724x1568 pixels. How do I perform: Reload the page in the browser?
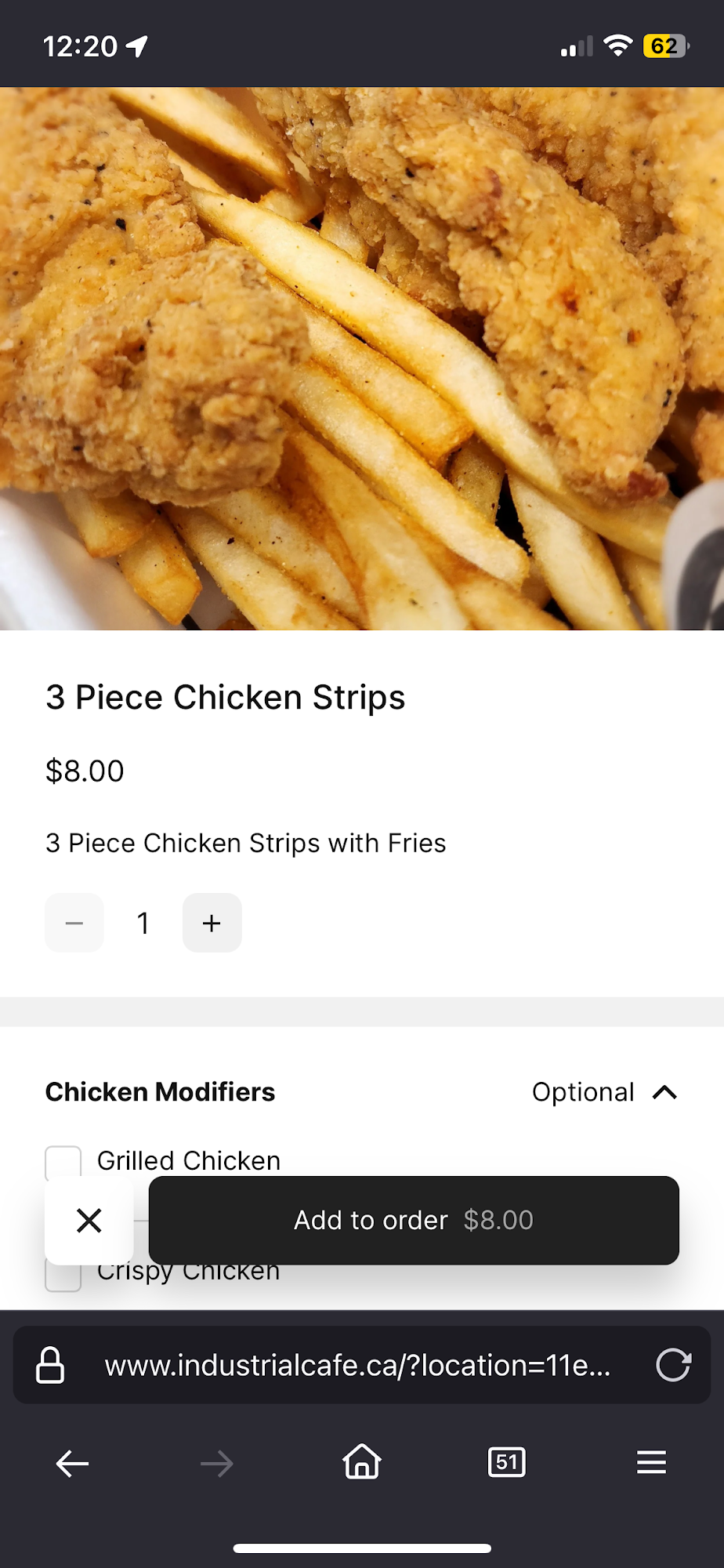coord(673,1365)
